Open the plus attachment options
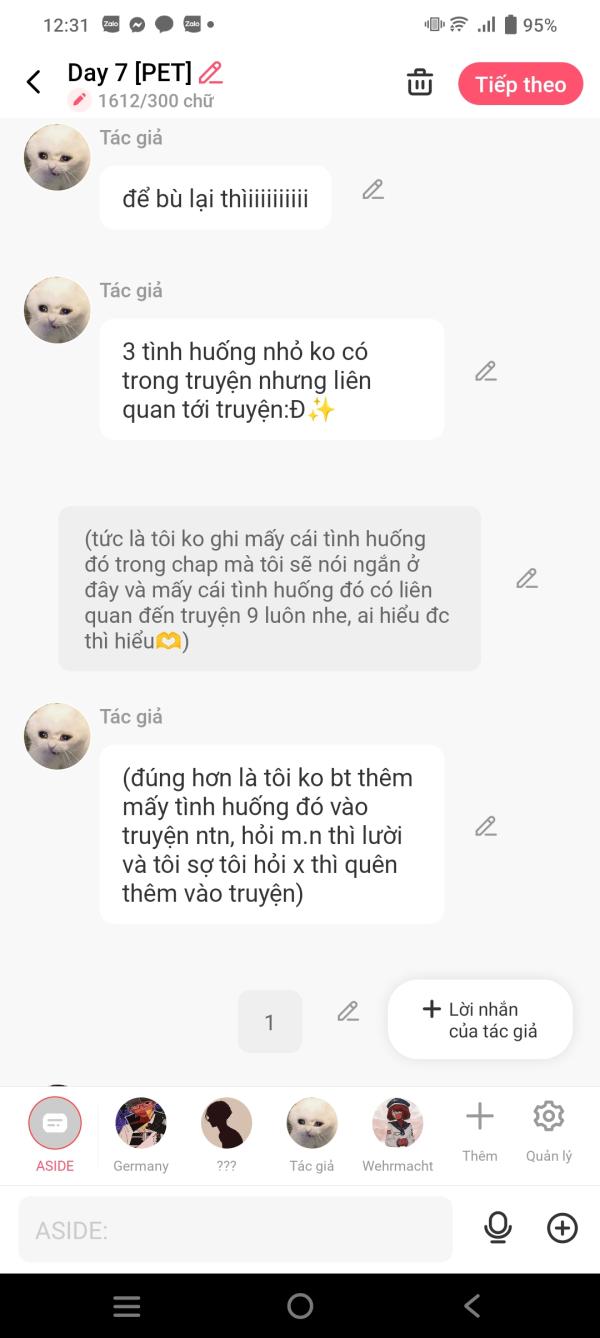 click(x=562, y=1228)
